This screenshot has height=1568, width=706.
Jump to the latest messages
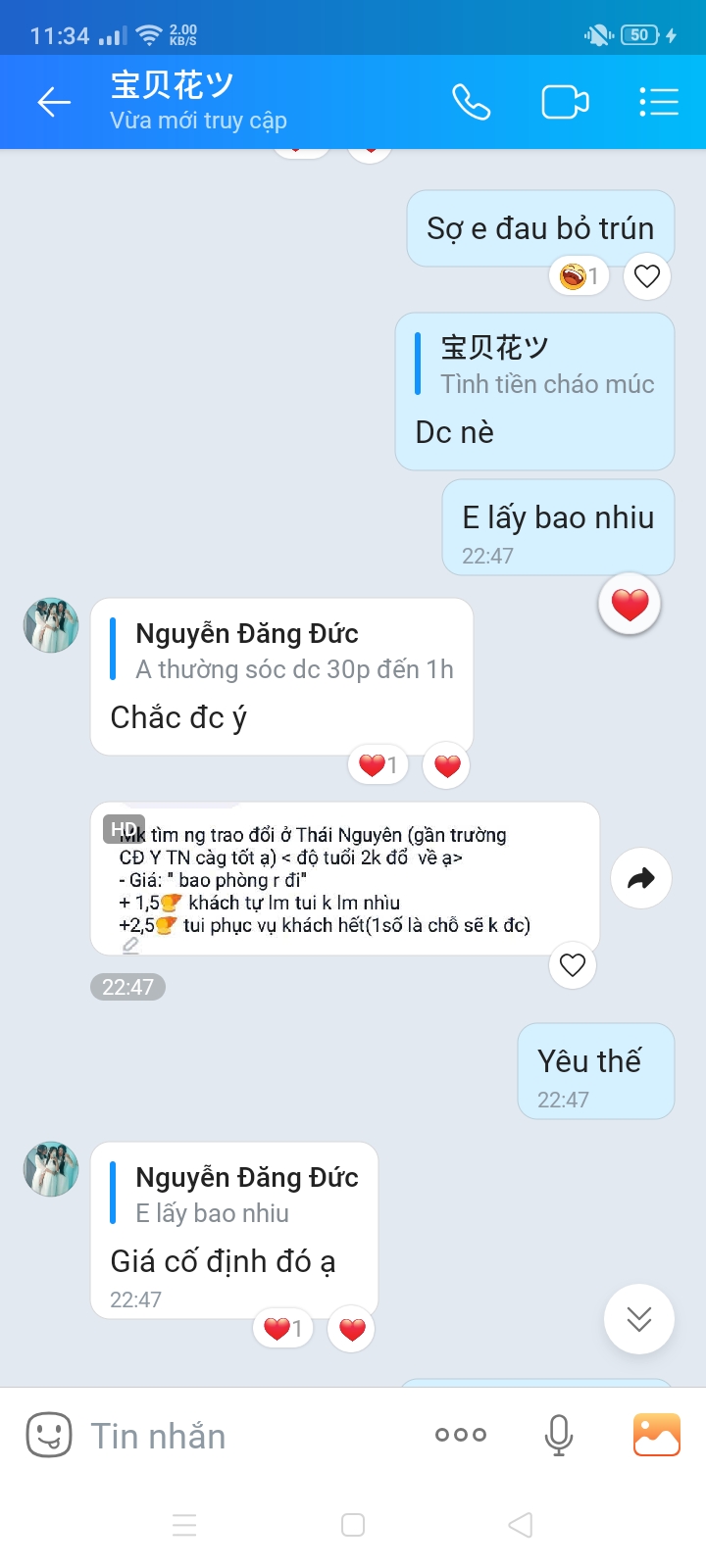pos(639,1319)
